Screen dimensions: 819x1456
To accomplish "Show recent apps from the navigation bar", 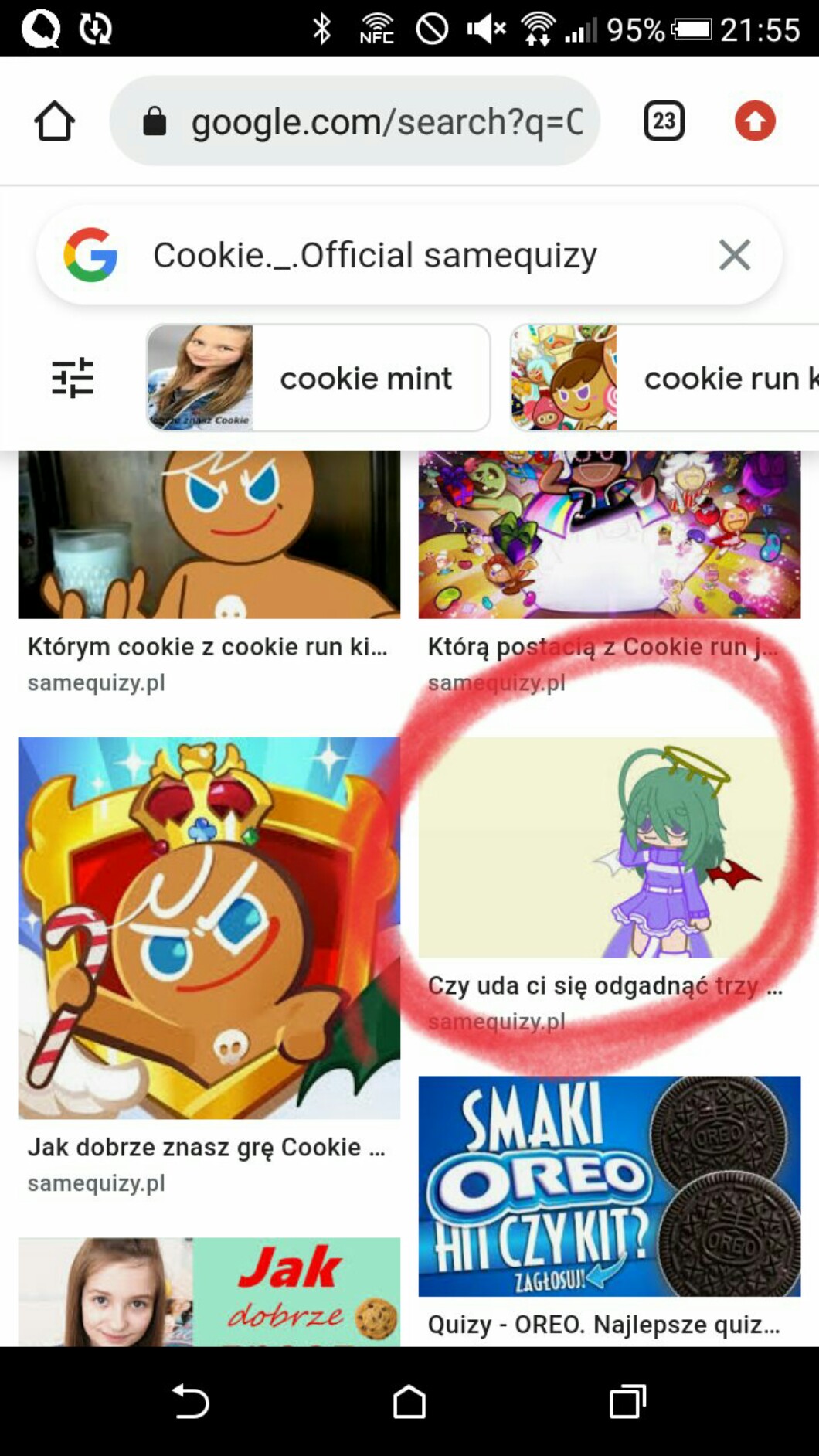I will tap(627, 1401).
